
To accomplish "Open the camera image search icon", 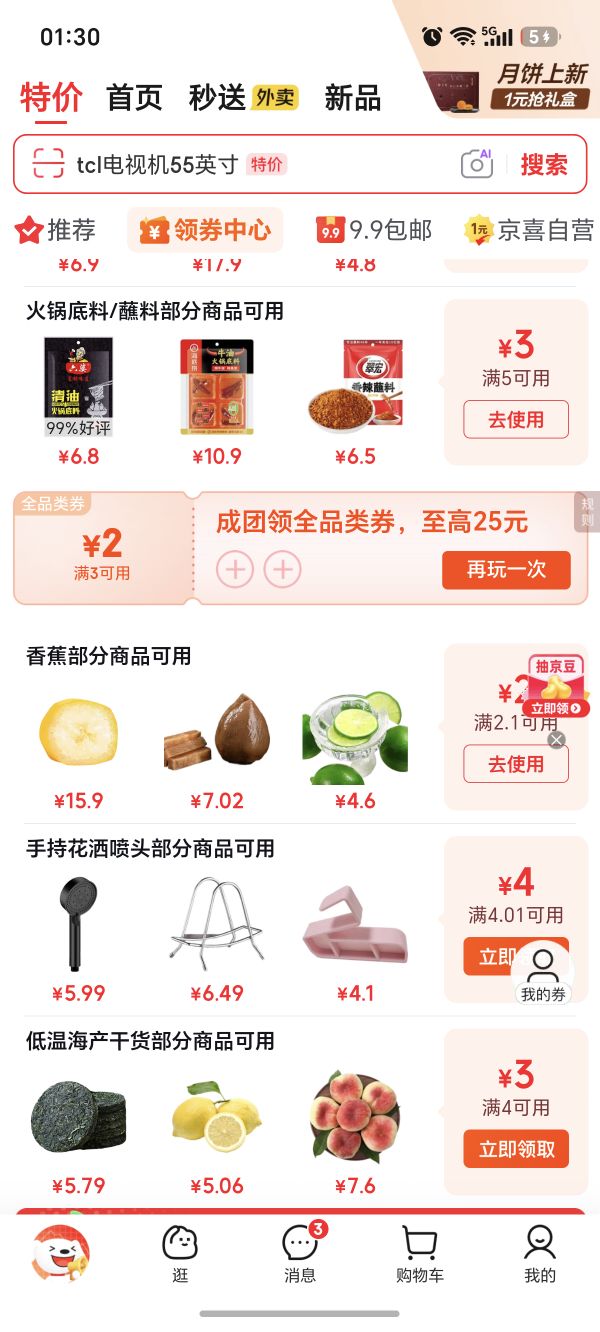I will (x=477, y=164).
